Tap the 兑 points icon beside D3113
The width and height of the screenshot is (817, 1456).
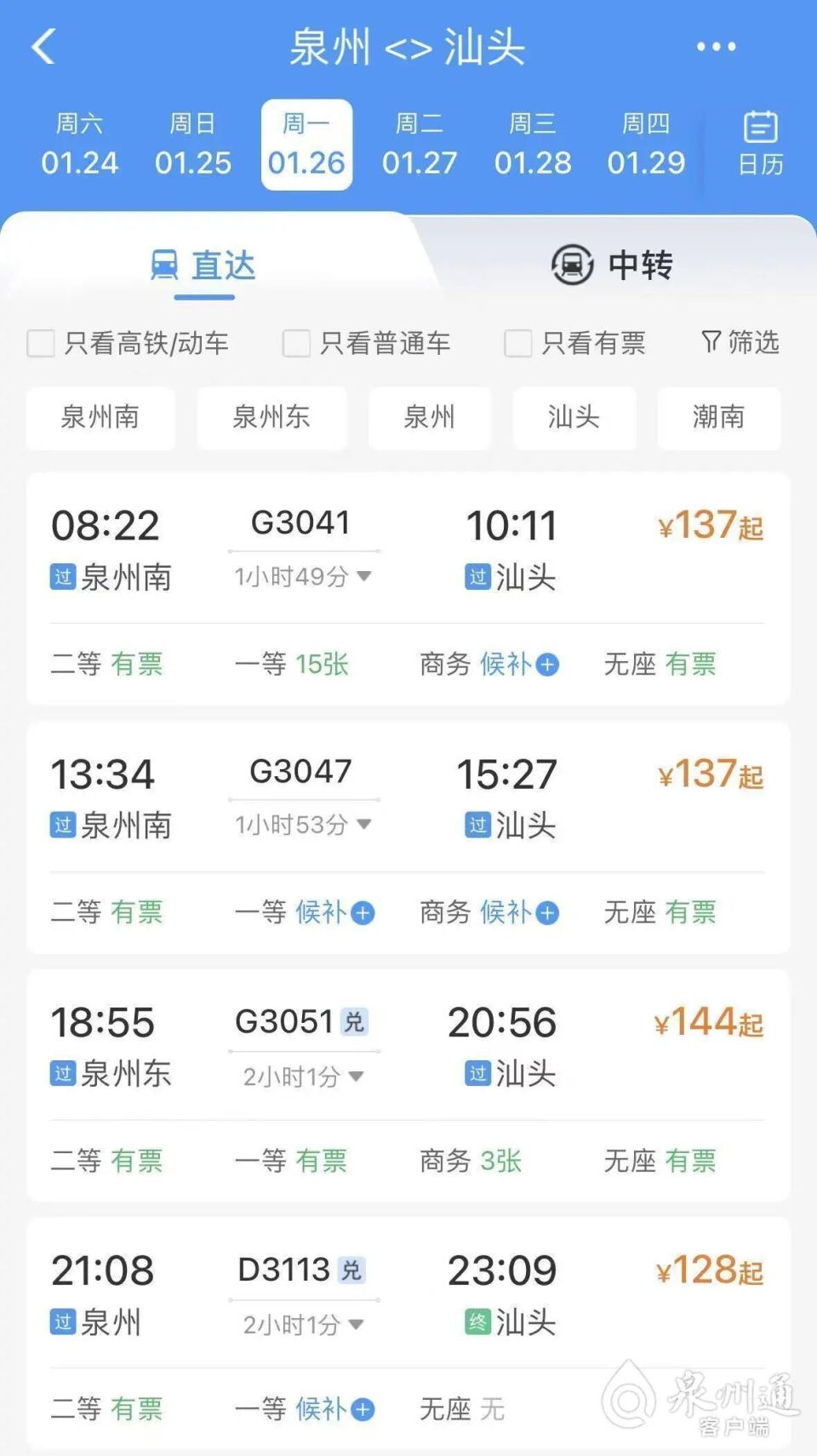(352, 1270)
